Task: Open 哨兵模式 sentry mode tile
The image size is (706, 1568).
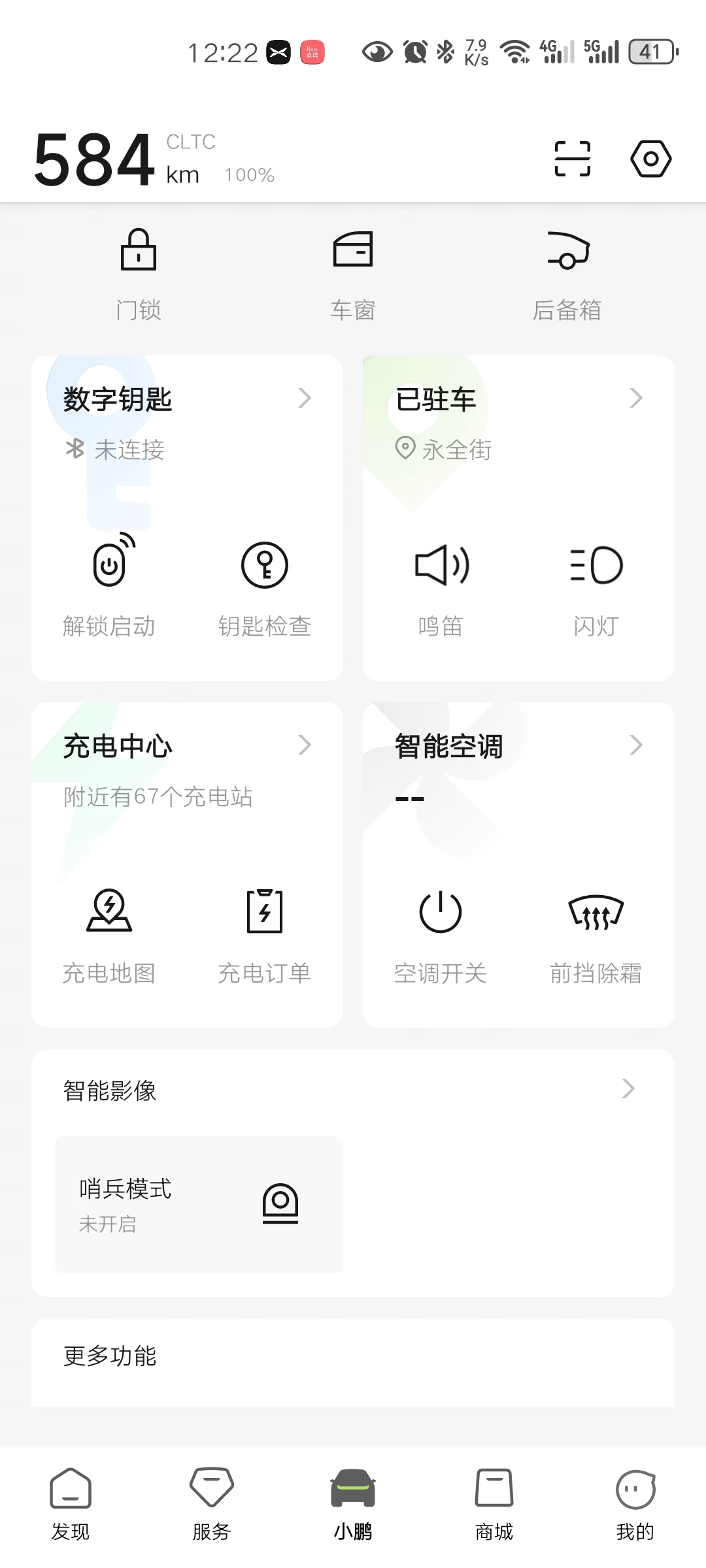Action: tap(199, 1204)
